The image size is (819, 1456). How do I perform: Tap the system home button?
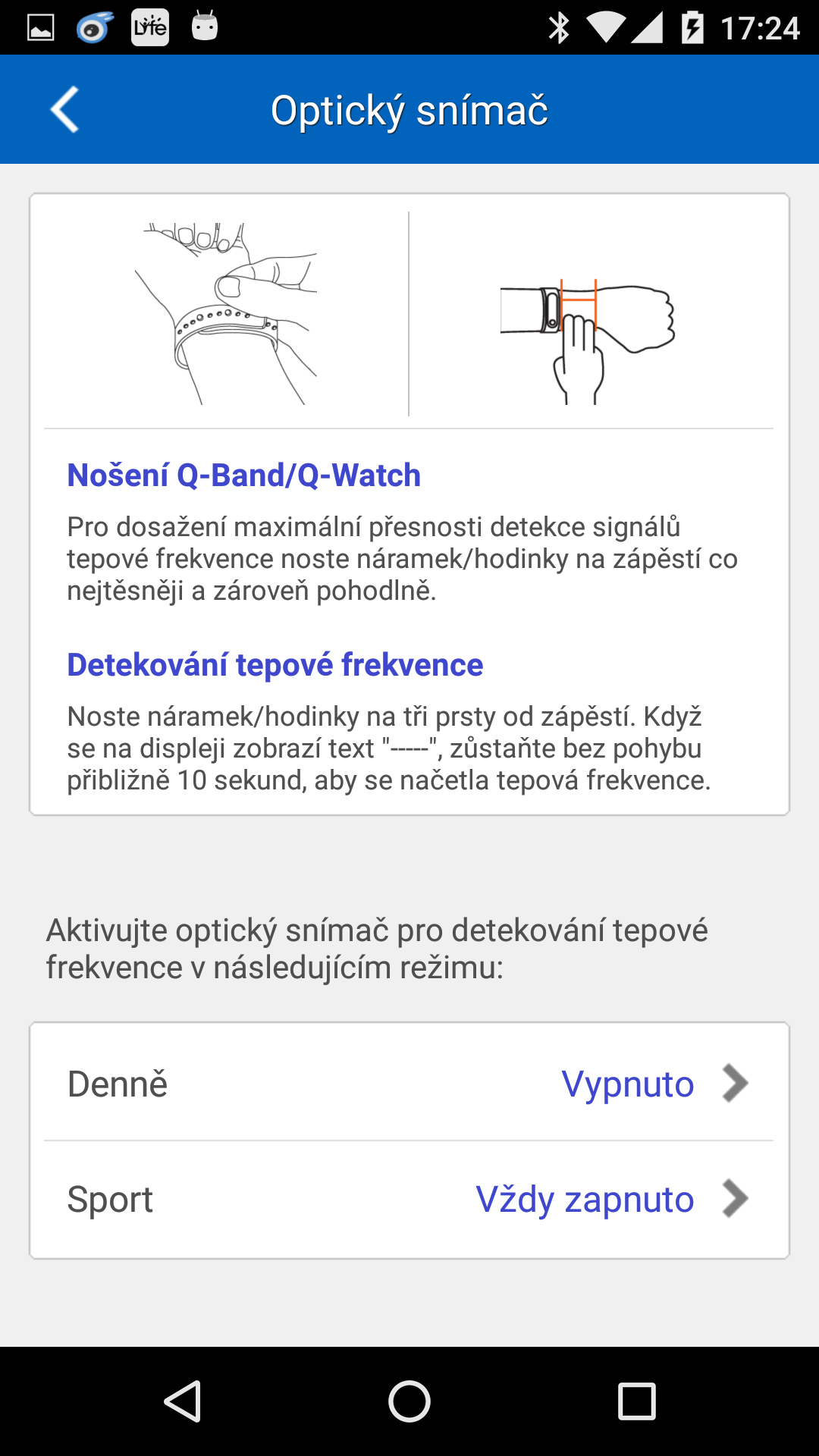(x=409, y=1401)
